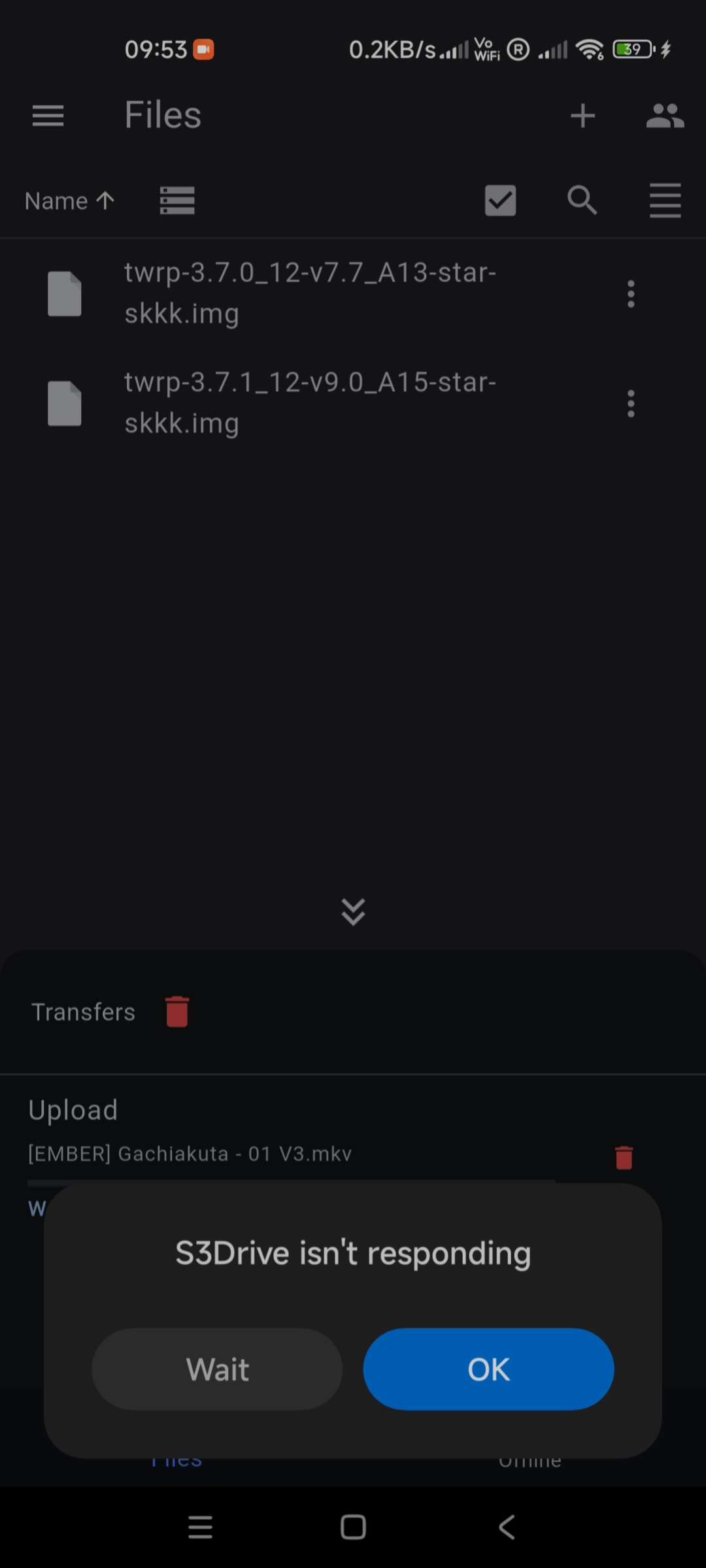Open the sharing people icon
706x1568 pixels.
point(665,116)
